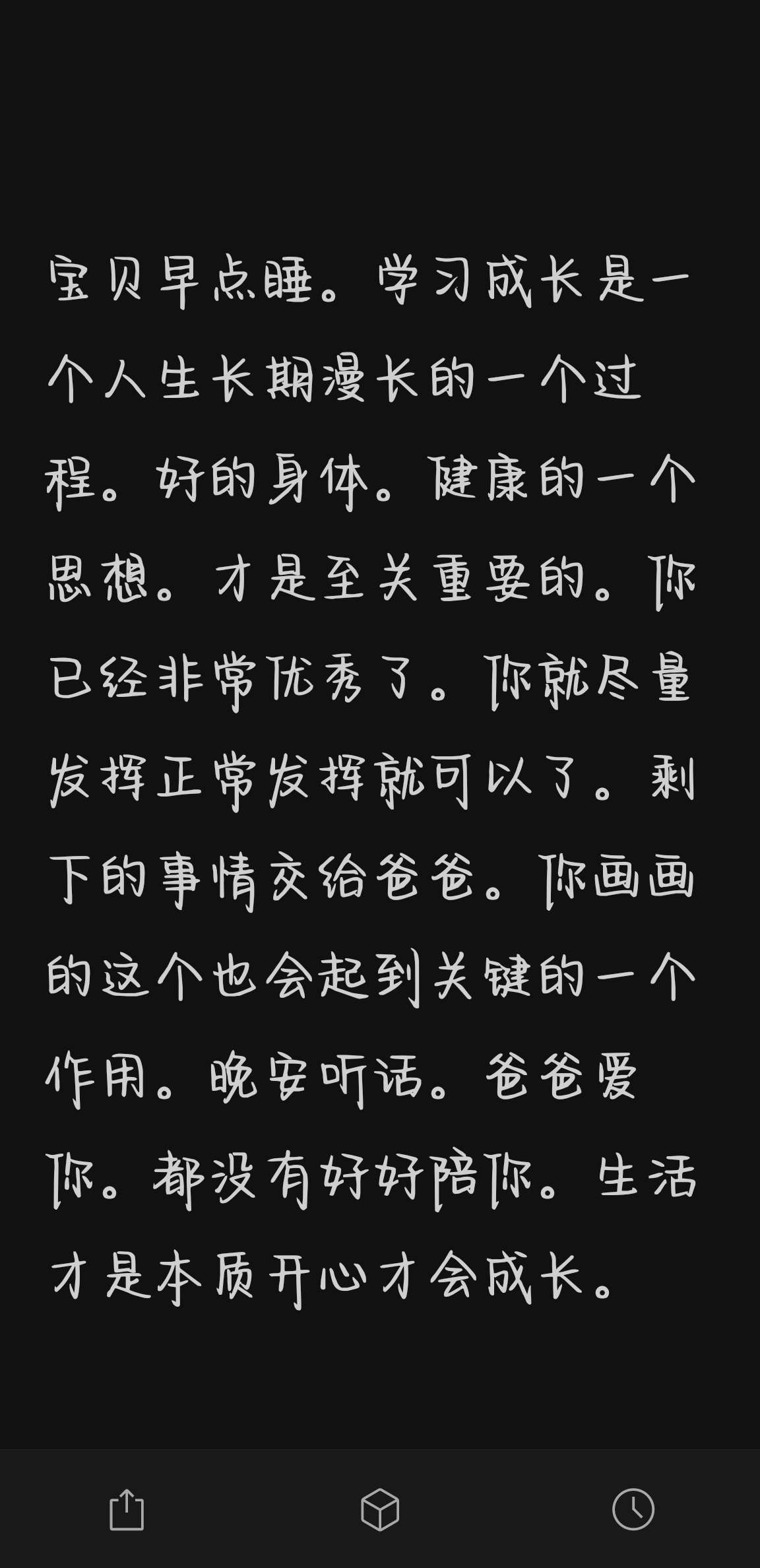Open the cube icon in the toolbar
This screenshot has height=1568, width=760.
click(380, 1509)
